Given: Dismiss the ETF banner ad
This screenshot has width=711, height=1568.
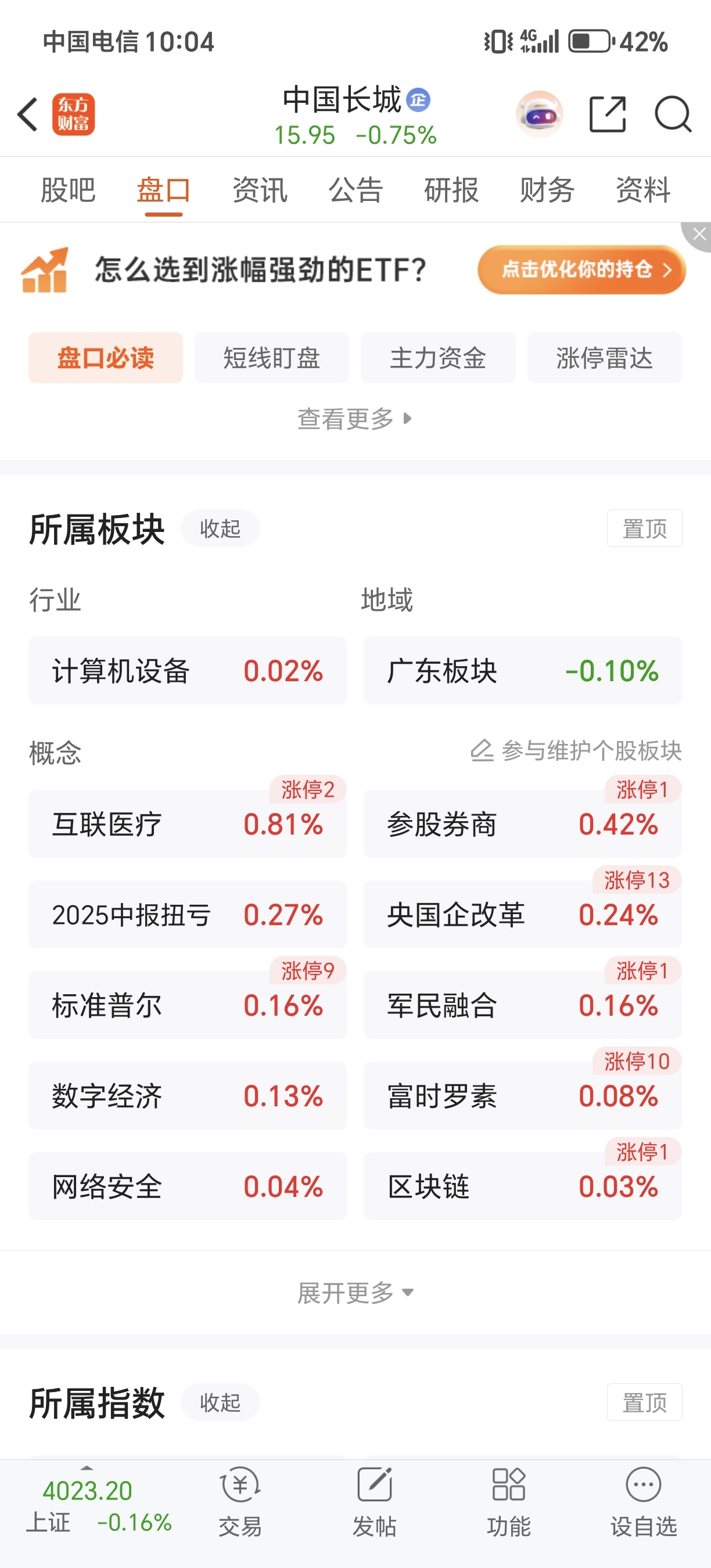Looking at the screenshot, I should coord(699,235).
